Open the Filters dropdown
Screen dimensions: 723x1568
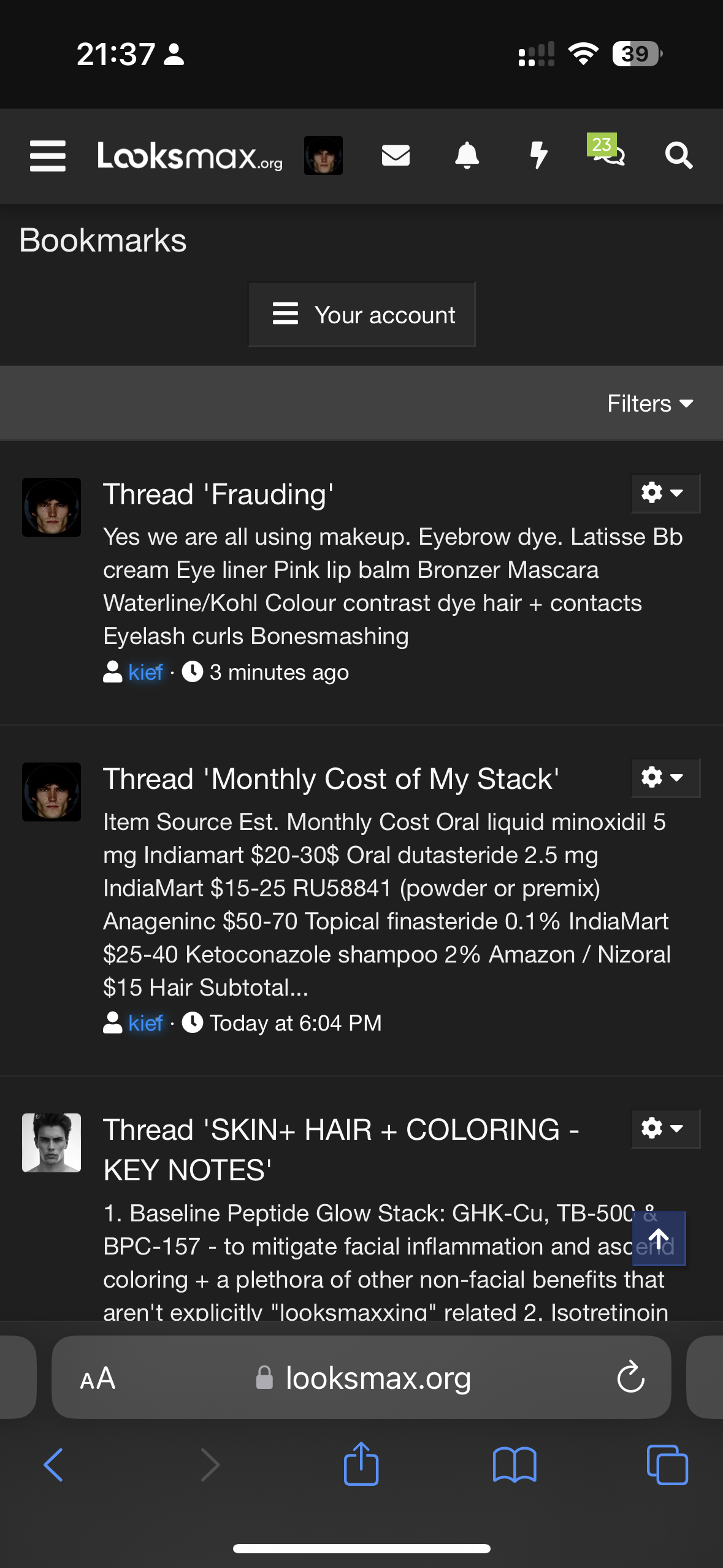(x=650, y=404)
